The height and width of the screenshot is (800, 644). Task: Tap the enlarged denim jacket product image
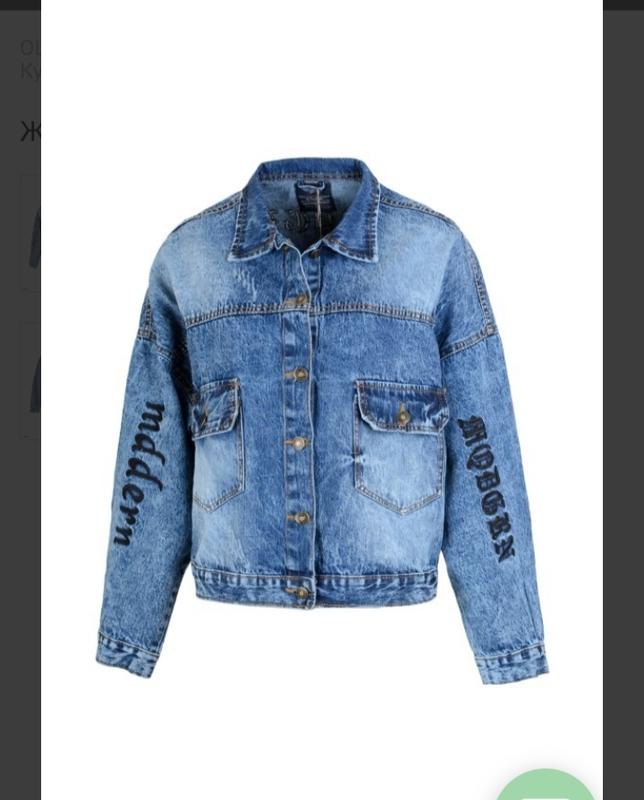pyautogui.click(x=322, y=420)
